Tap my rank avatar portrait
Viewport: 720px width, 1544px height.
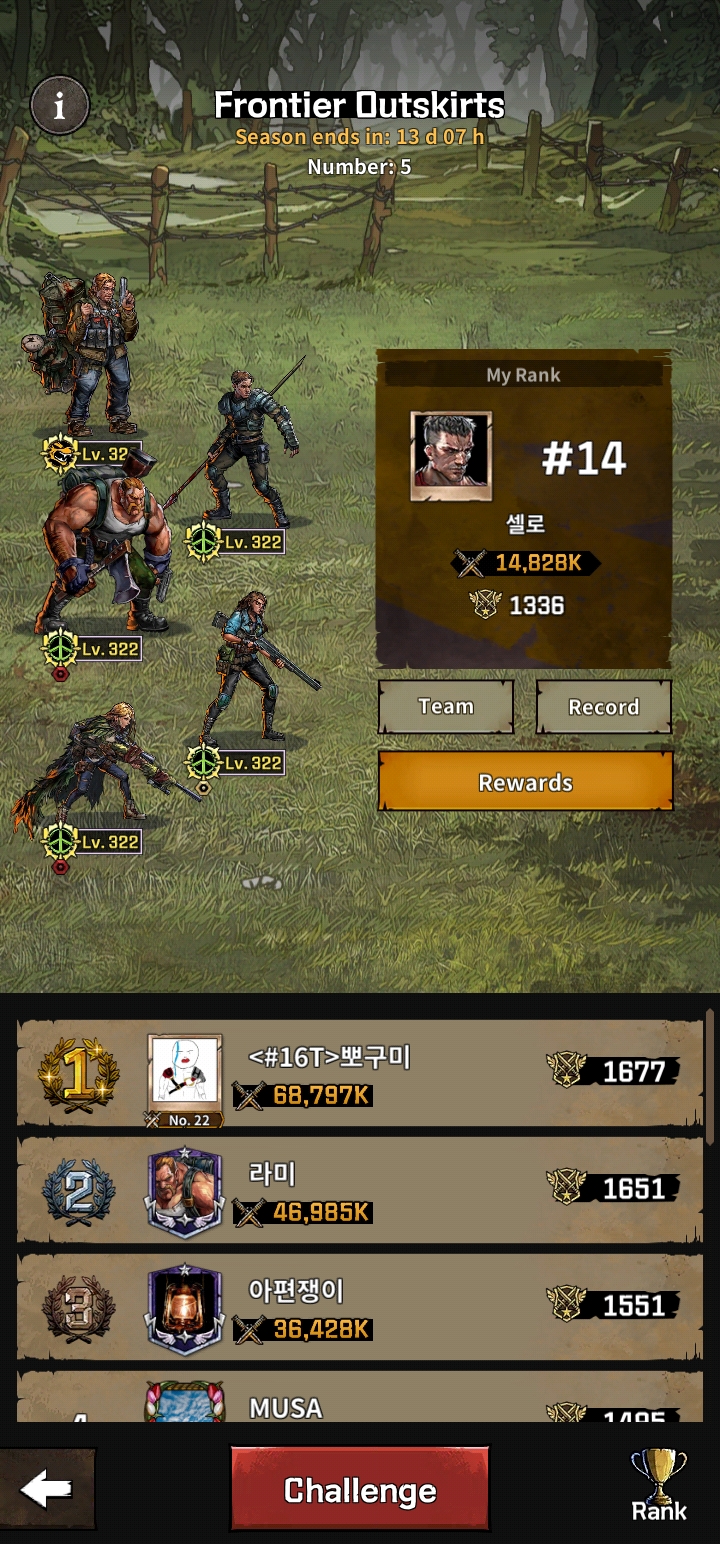point(451,456)
